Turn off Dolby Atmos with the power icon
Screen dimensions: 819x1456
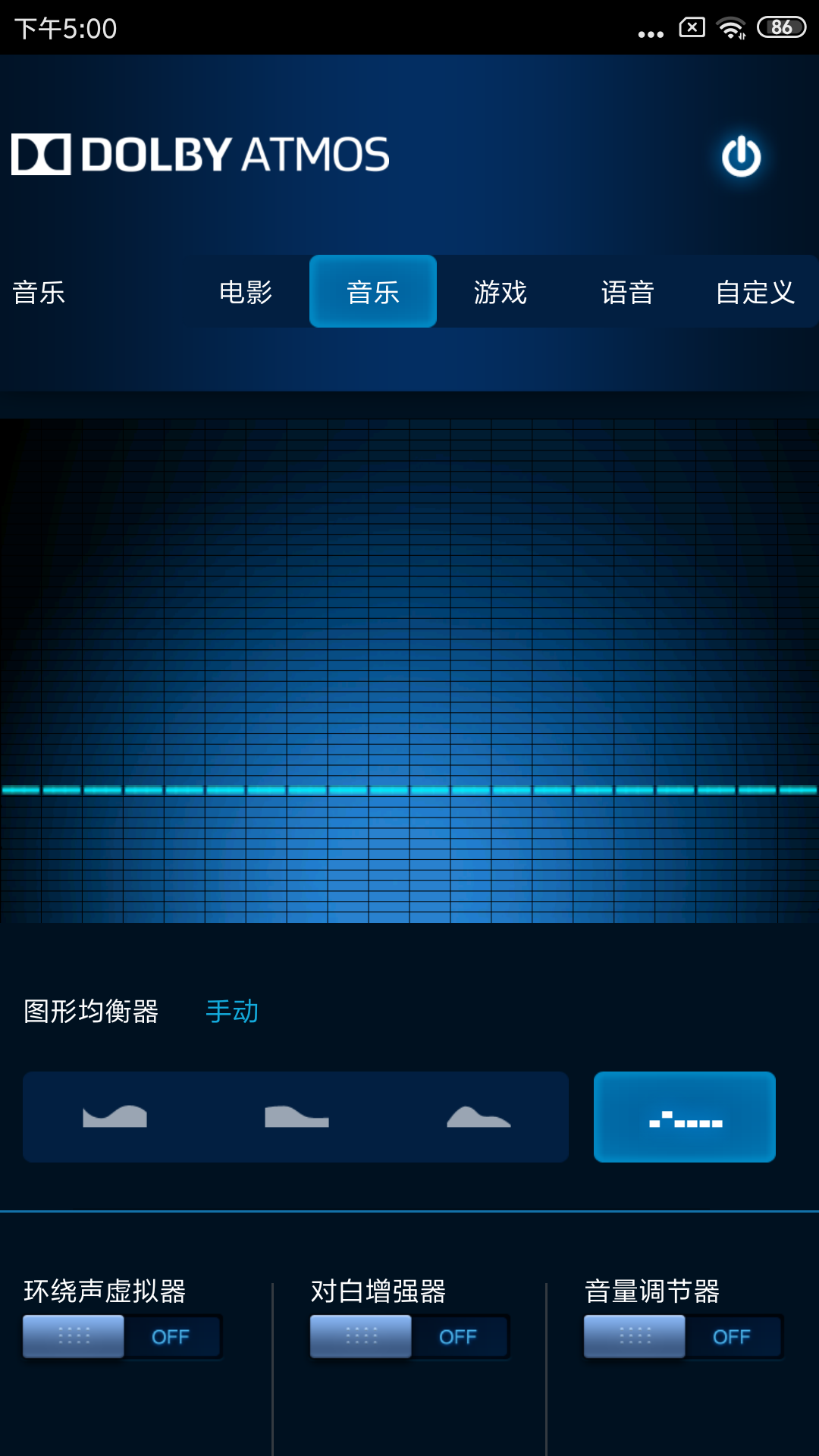[x=741, y=156]
